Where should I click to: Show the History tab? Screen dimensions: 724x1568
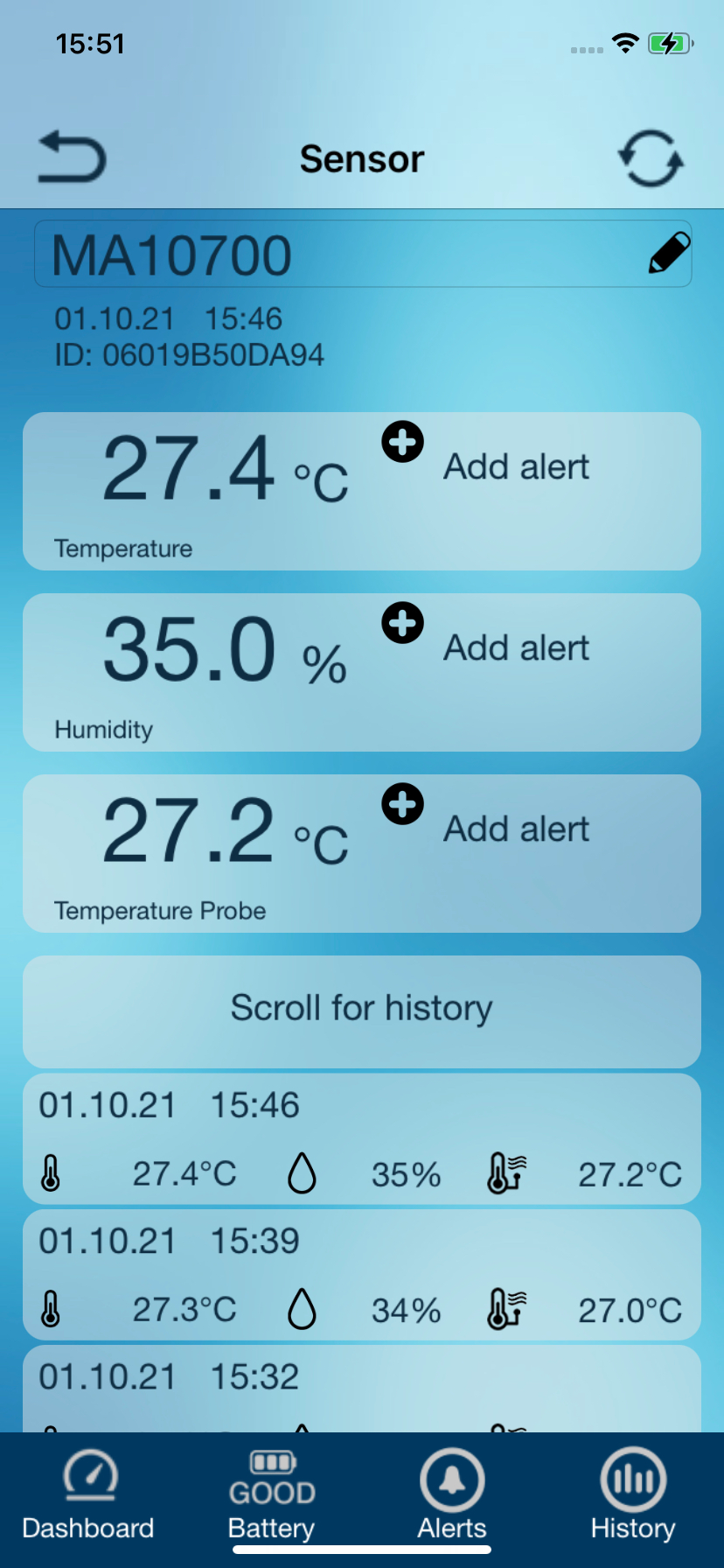pyautogui.click(x=633, y=1494)
